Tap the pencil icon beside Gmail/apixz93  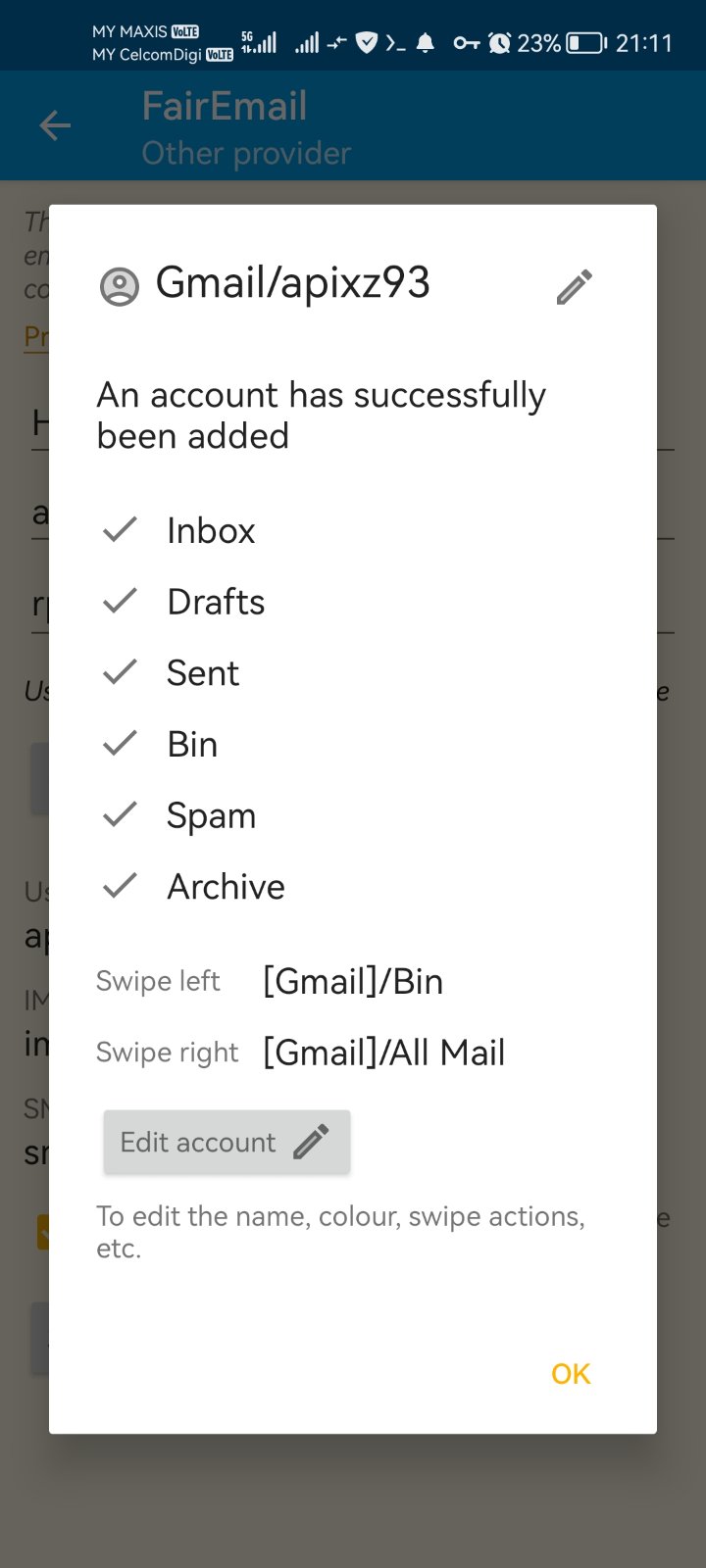coord(575,286)
